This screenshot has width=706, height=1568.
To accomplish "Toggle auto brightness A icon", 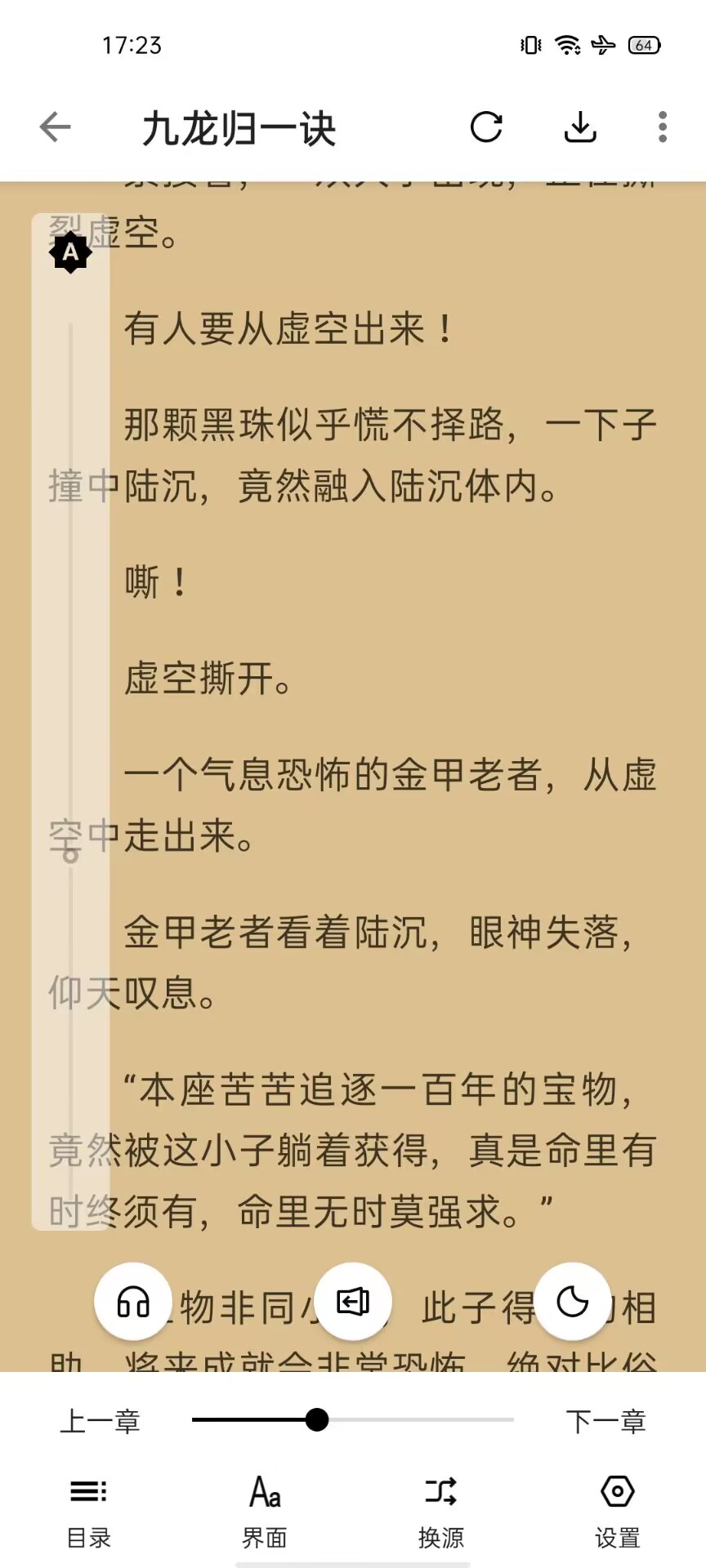I will 71,252.
